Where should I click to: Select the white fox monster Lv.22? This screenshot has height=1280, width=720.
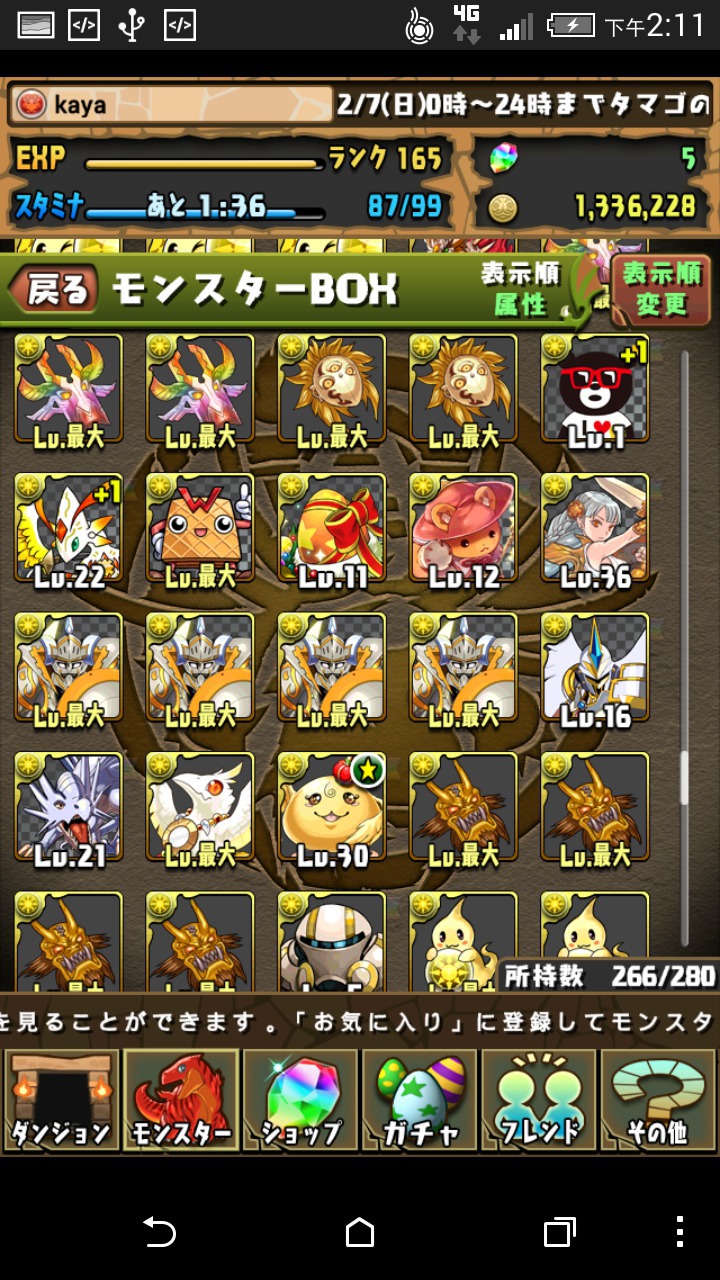(68, 528)
